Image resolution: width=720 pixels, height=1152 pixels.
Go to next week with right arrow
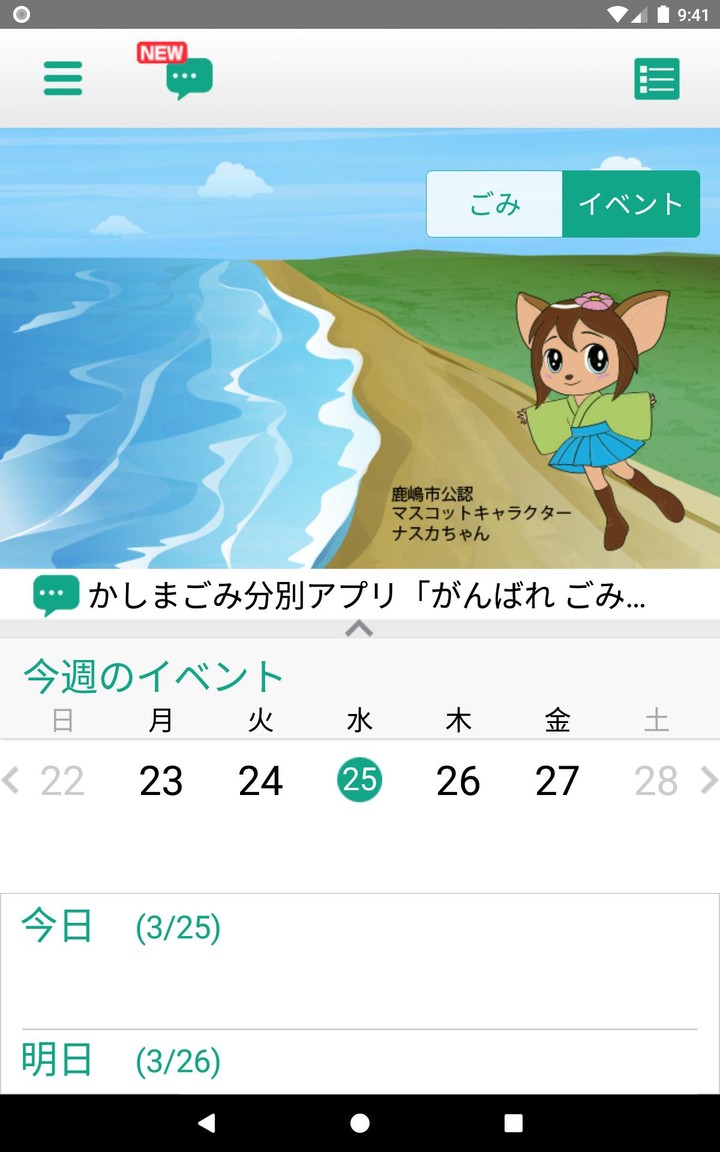coord(709,780)
